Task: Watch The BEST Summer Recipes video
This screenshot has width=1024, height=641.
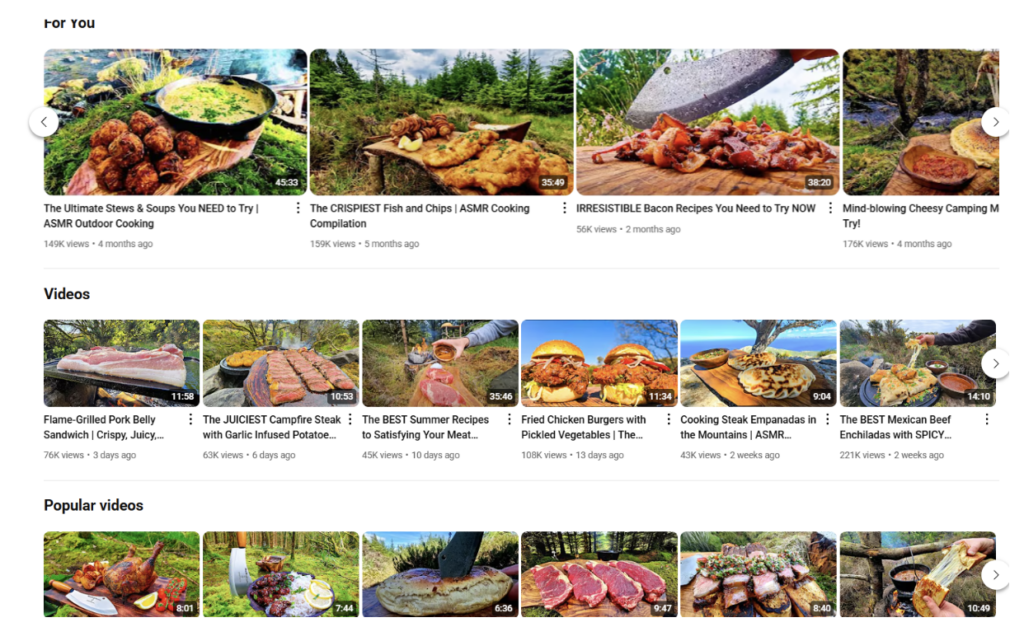Action: 439,362
